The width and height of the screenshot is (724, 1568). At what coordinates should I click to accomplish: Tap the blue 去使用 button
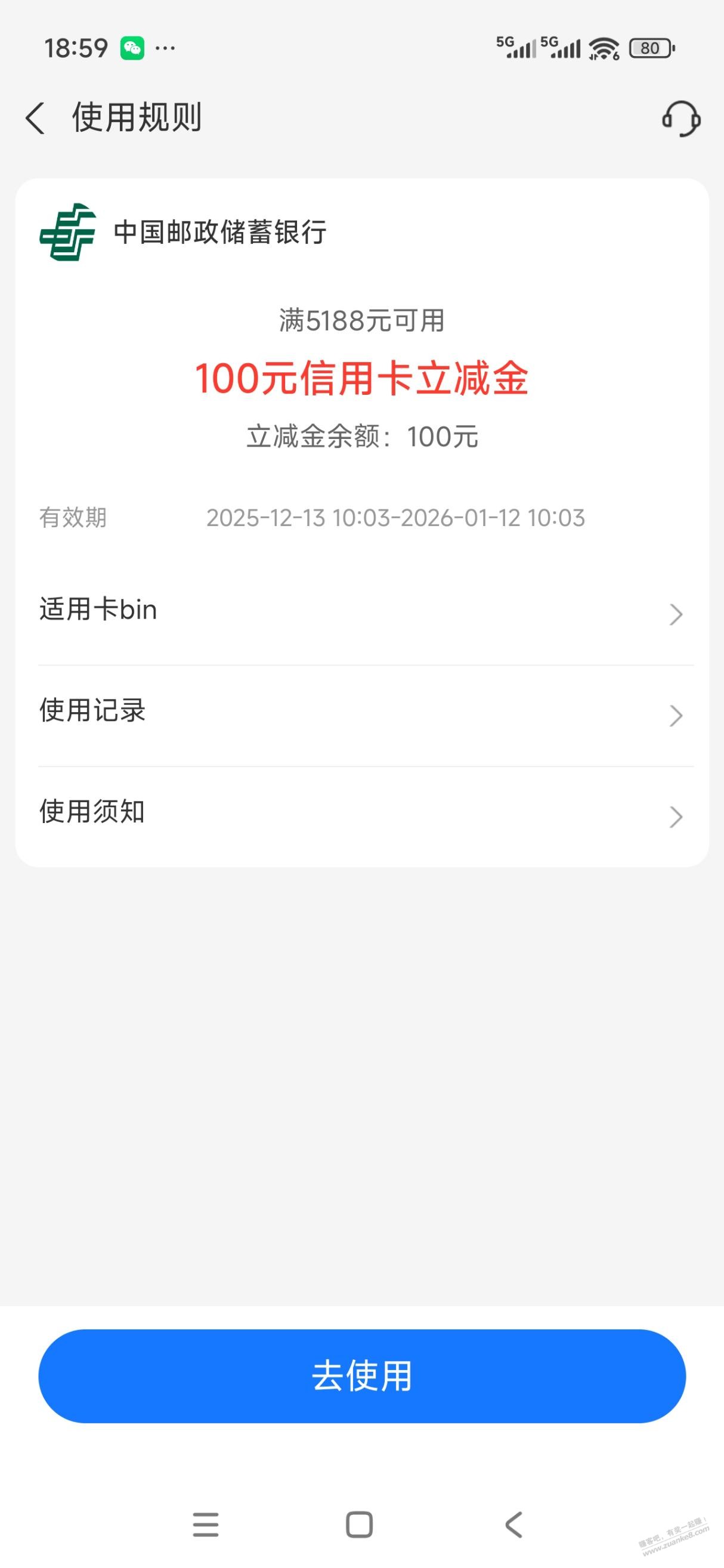point(362,1375)
